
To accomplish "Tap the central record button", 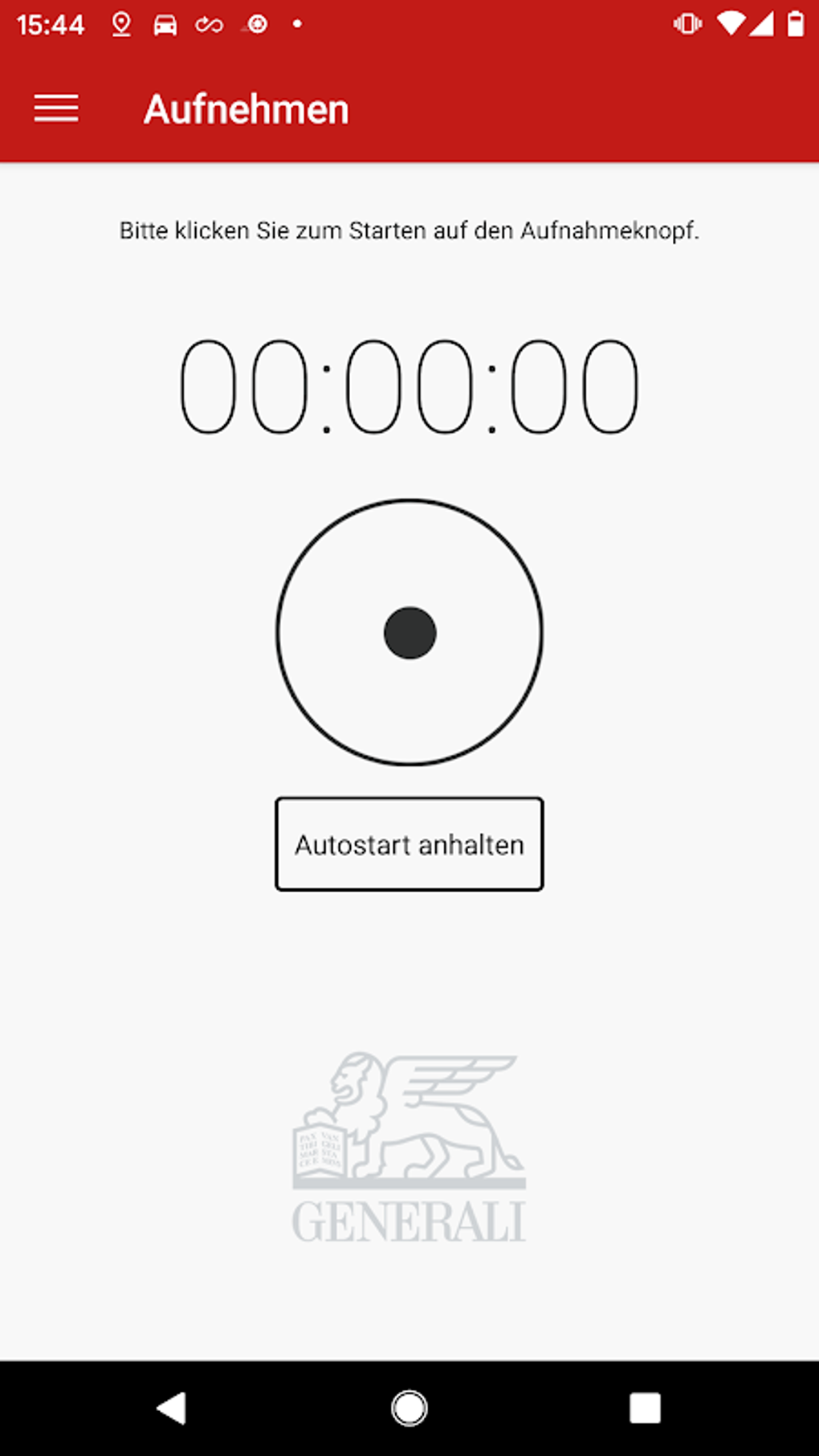I will (409, 633).
